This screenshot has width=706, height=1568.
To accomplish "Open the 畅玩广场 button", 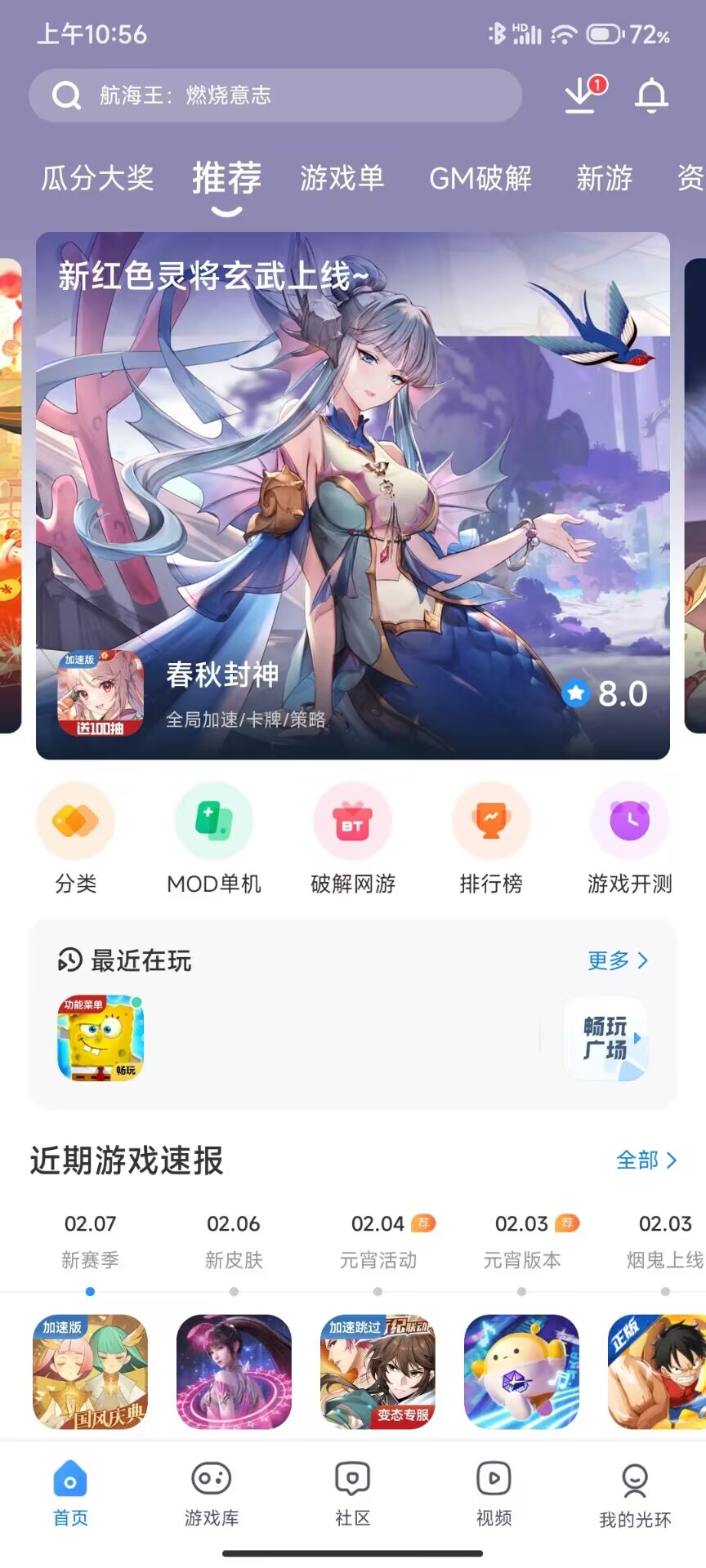I will (x=605, y=1038).
